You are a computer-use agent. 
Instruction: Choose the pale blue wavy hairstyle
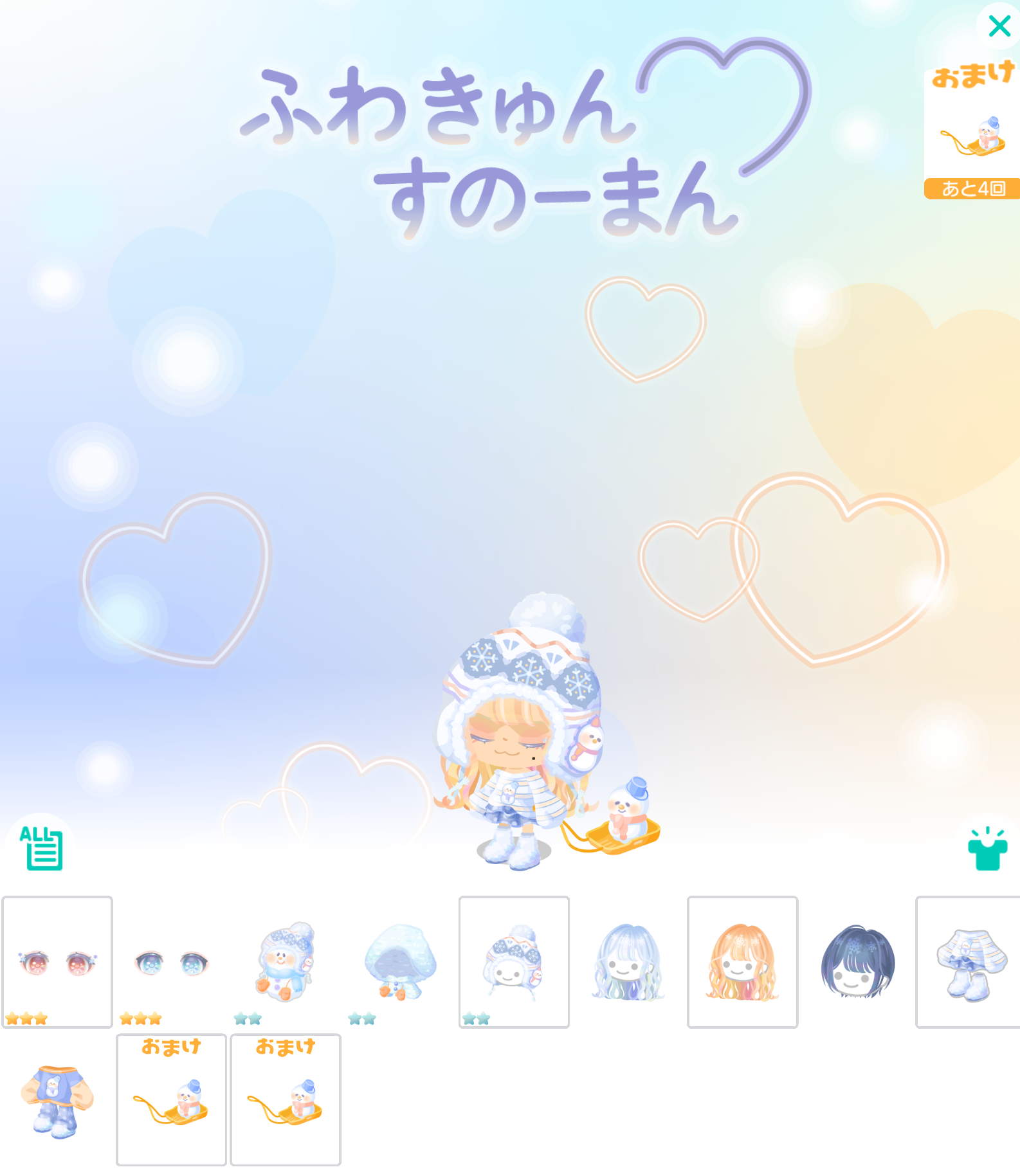click(x=628, y=962)
